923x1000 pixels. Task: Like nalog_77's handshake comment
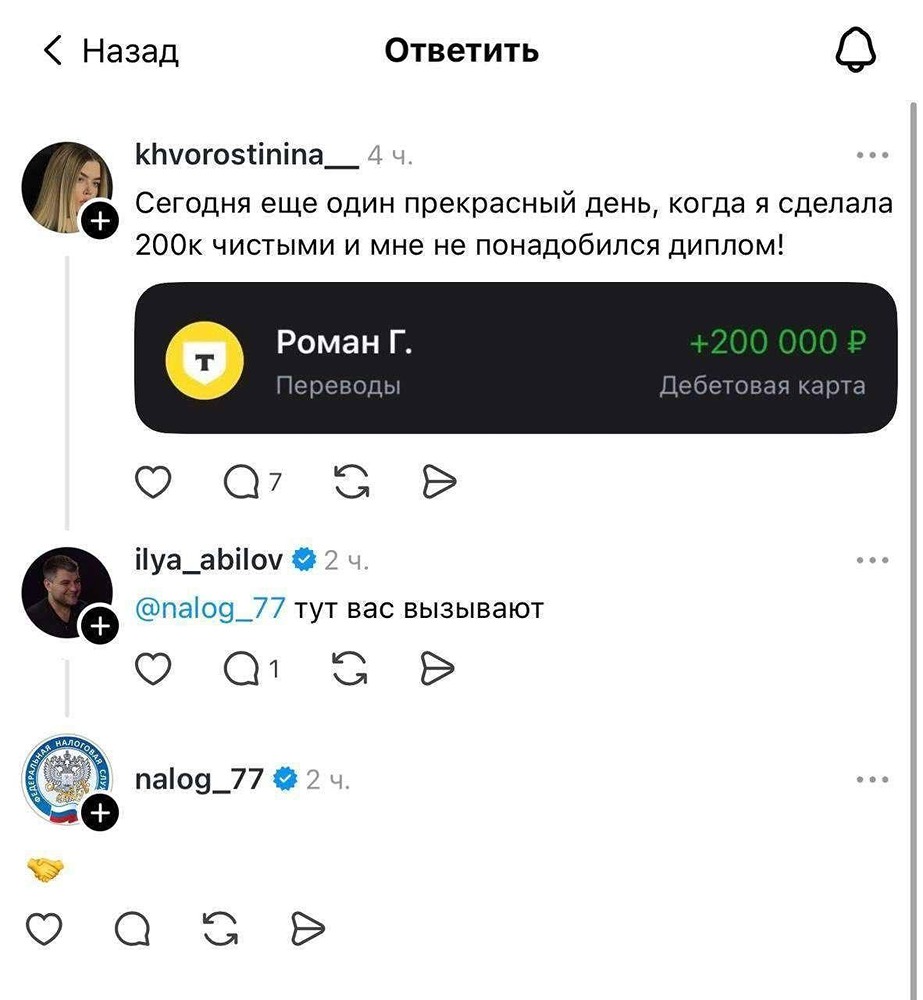[44, 927]
